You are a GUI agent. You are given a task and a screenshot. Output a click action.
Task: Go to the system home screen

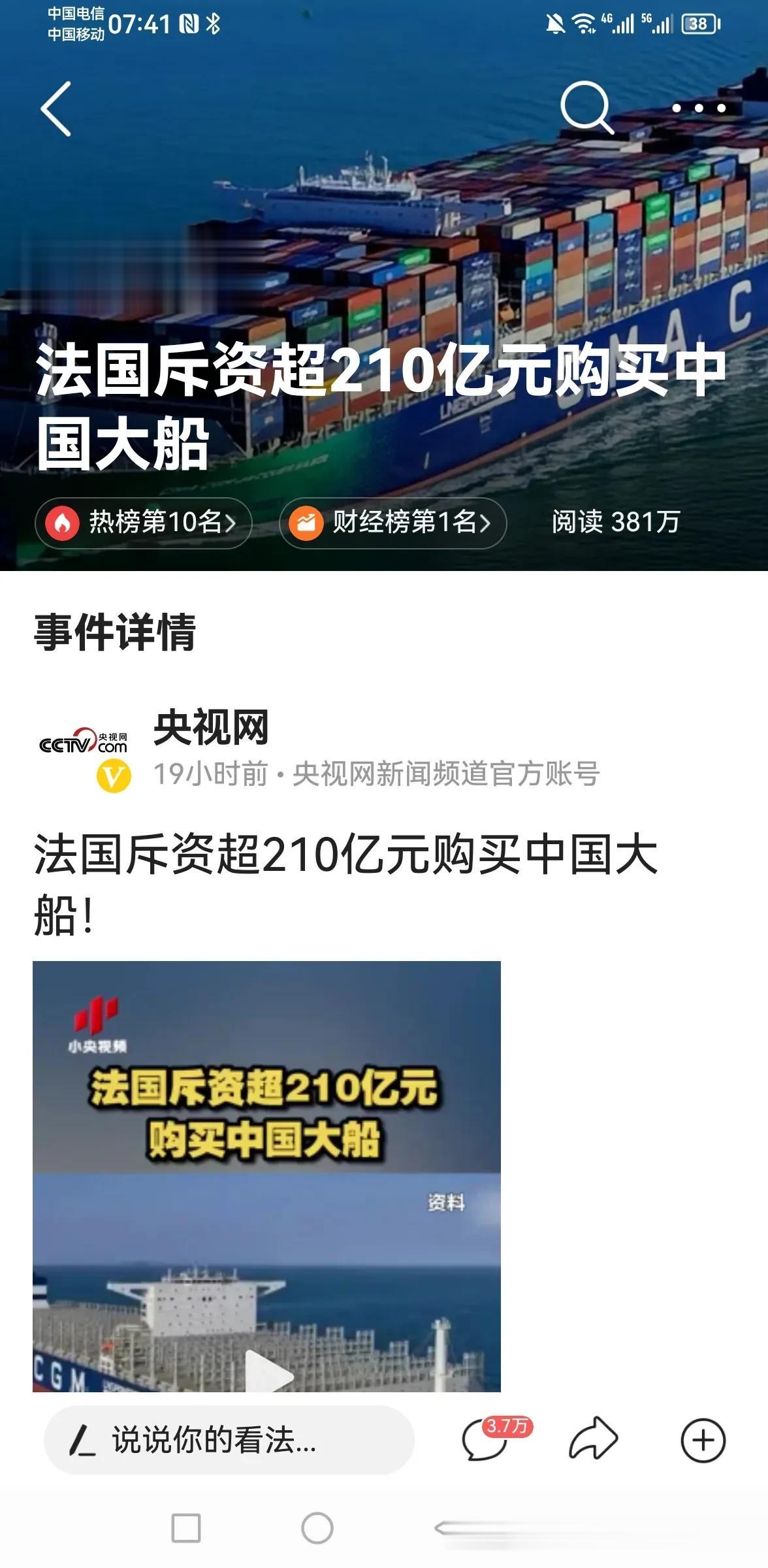click(x=317, y=1528)
